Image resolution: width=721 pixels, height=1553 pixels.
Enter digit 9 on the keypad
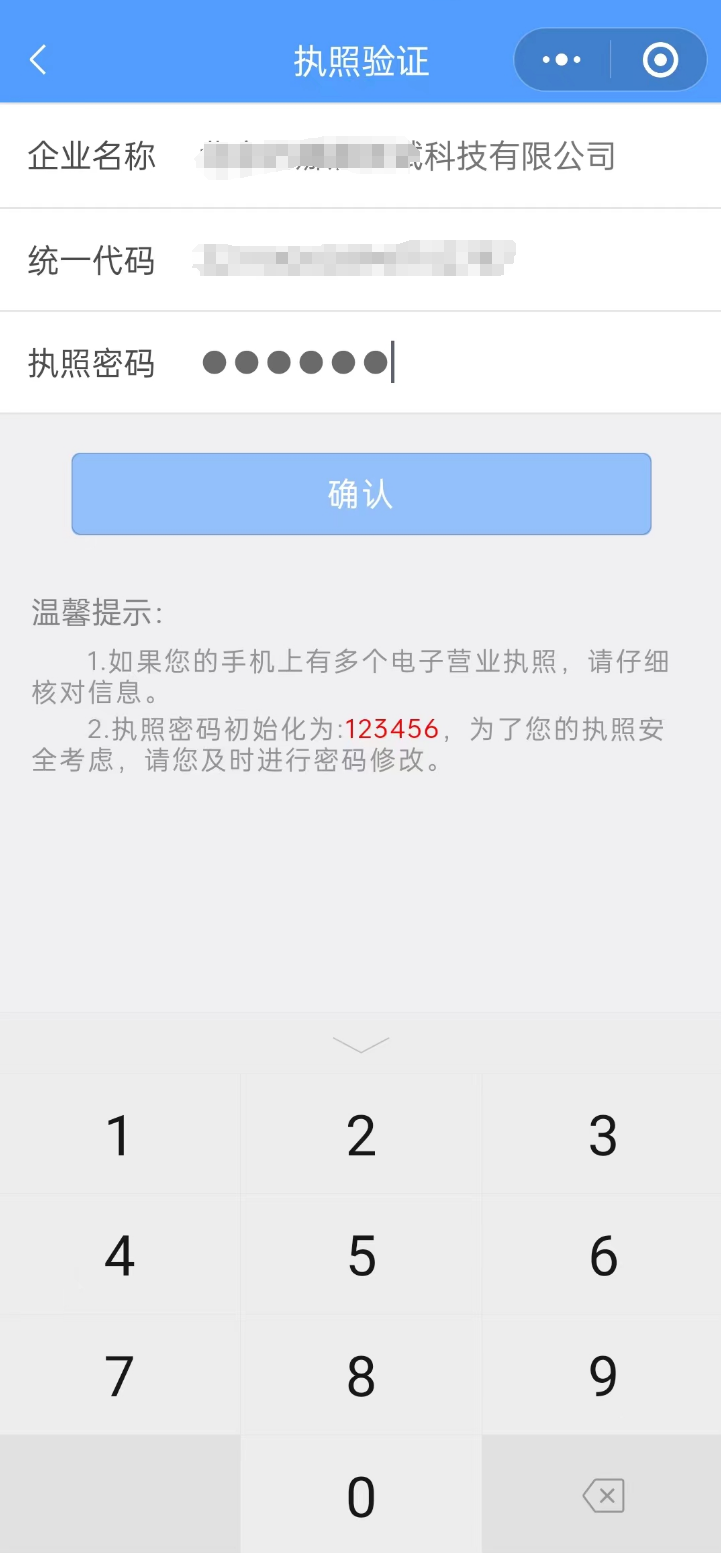[602, 1376]
